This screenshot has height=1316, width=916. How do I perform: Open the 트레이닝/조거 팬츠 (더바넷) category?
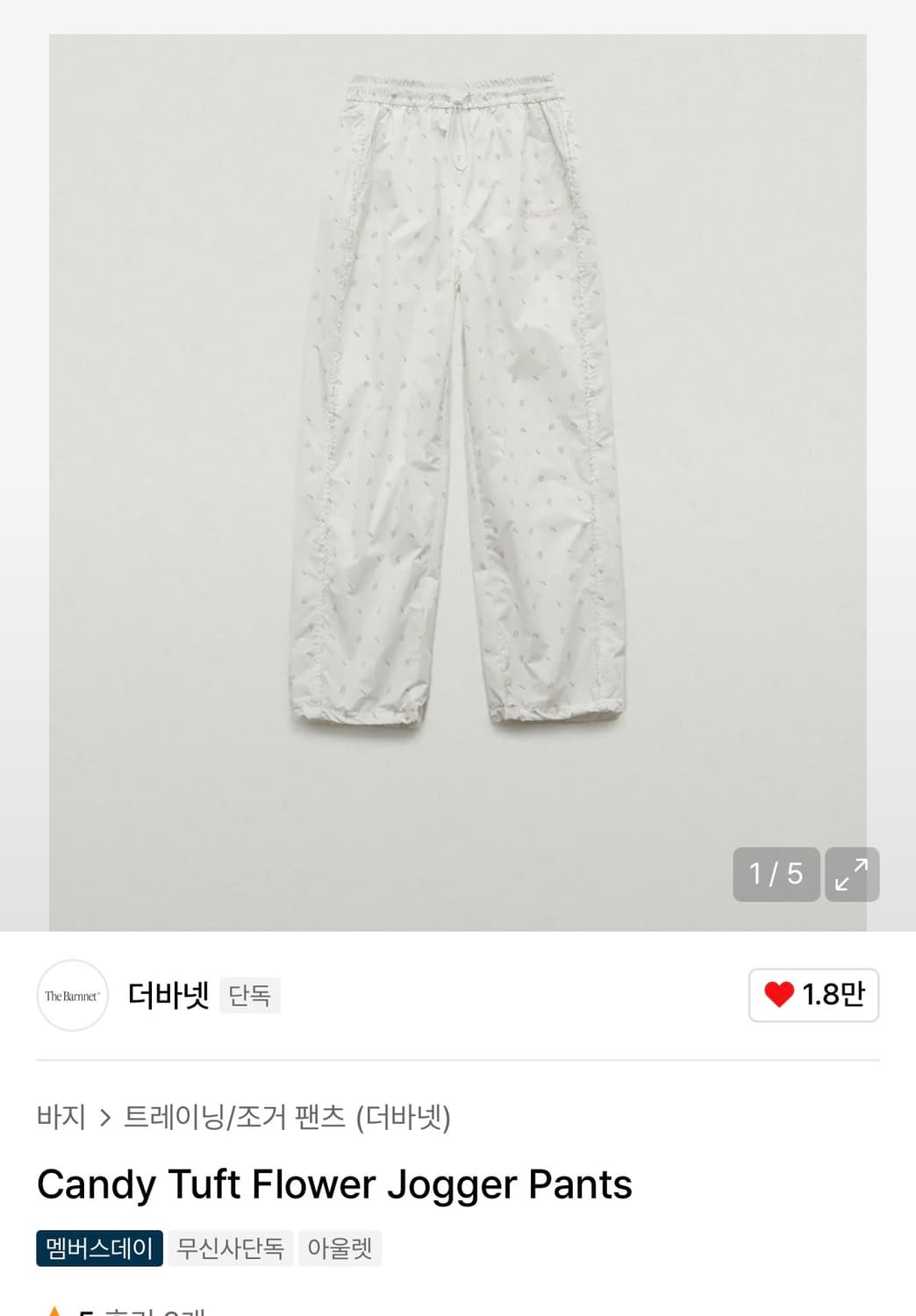(x=290, y=1117)
